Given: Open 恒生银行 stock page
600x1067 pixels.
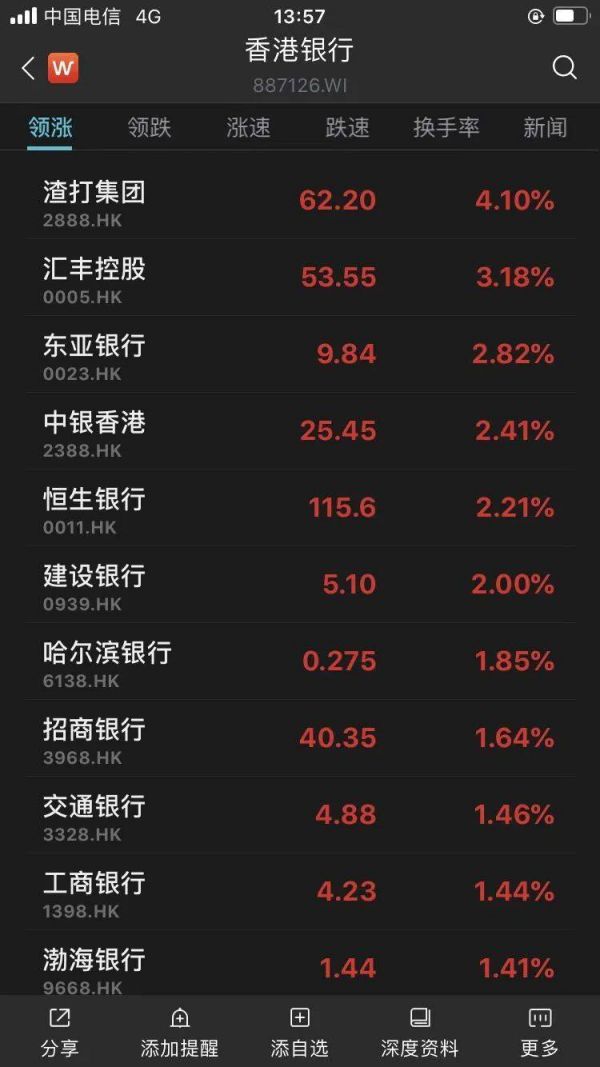Looking at the screenshot, I should click(300, 507).
